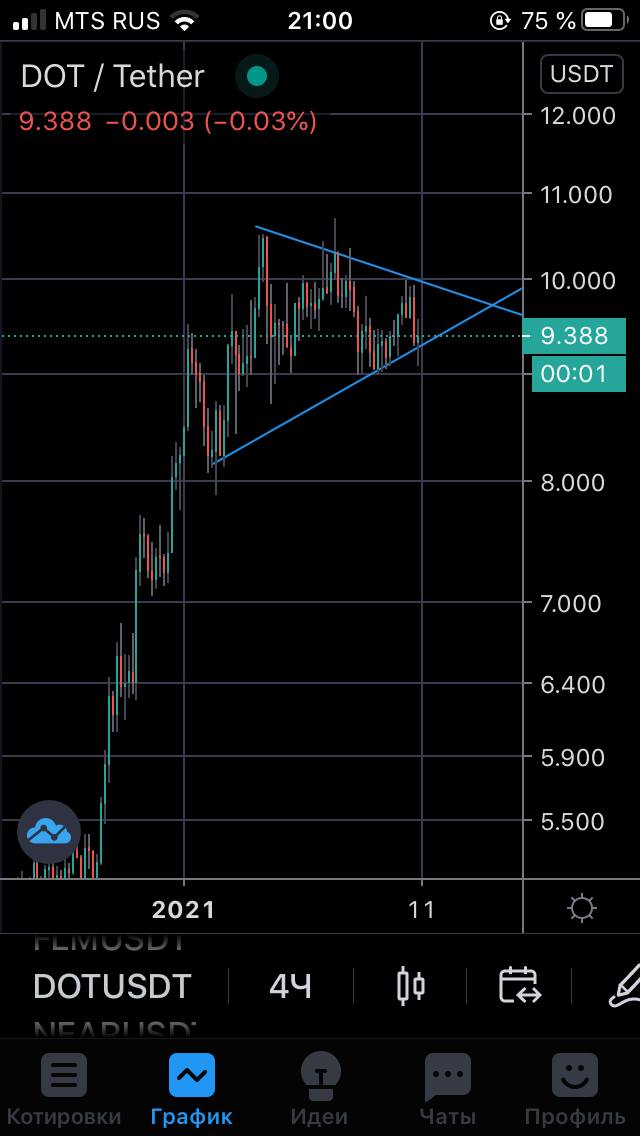Open the drawing tools pencil
Image resolution: width=640 pixels, height=1136 pixels.
[x=625, y=986]
